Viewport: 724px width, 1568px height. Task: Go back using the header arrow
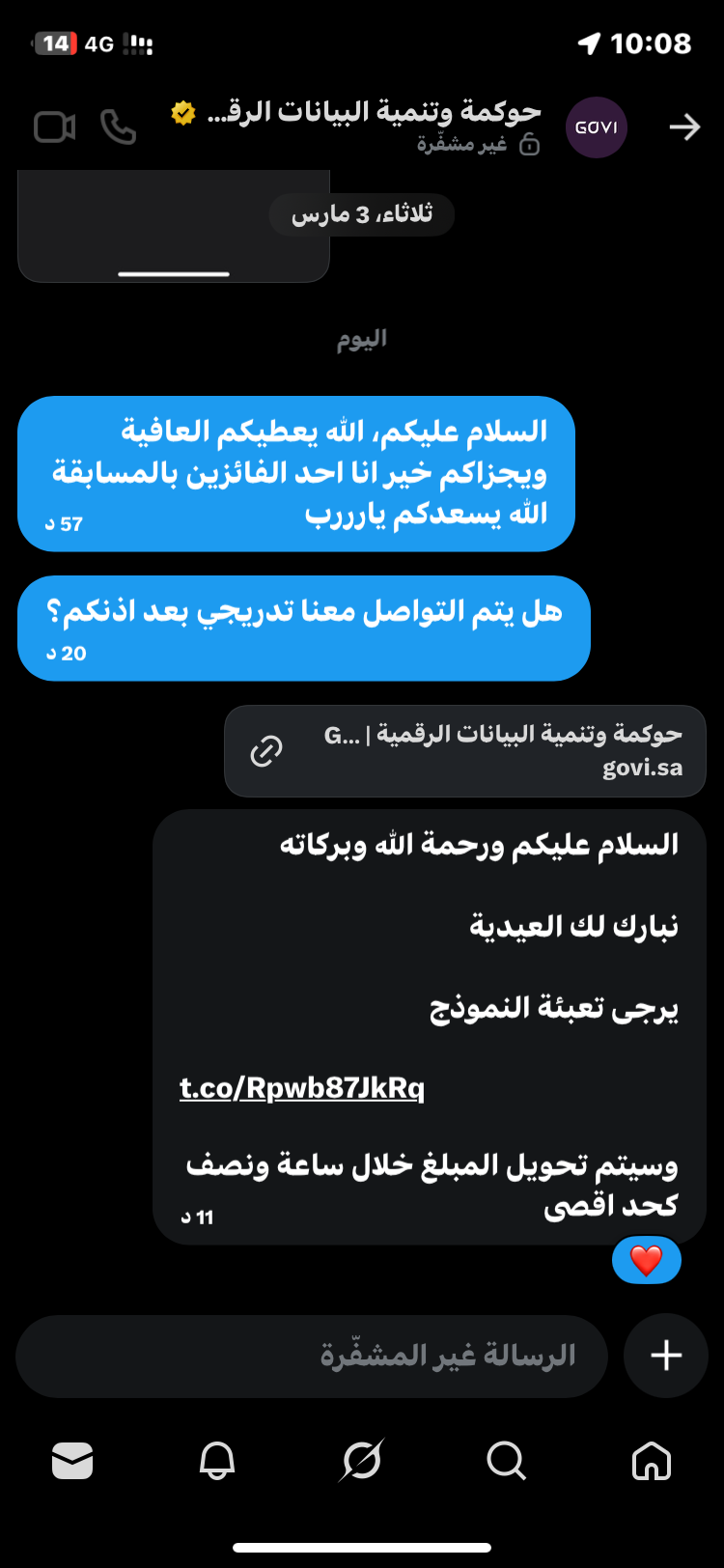coord(684,127)
